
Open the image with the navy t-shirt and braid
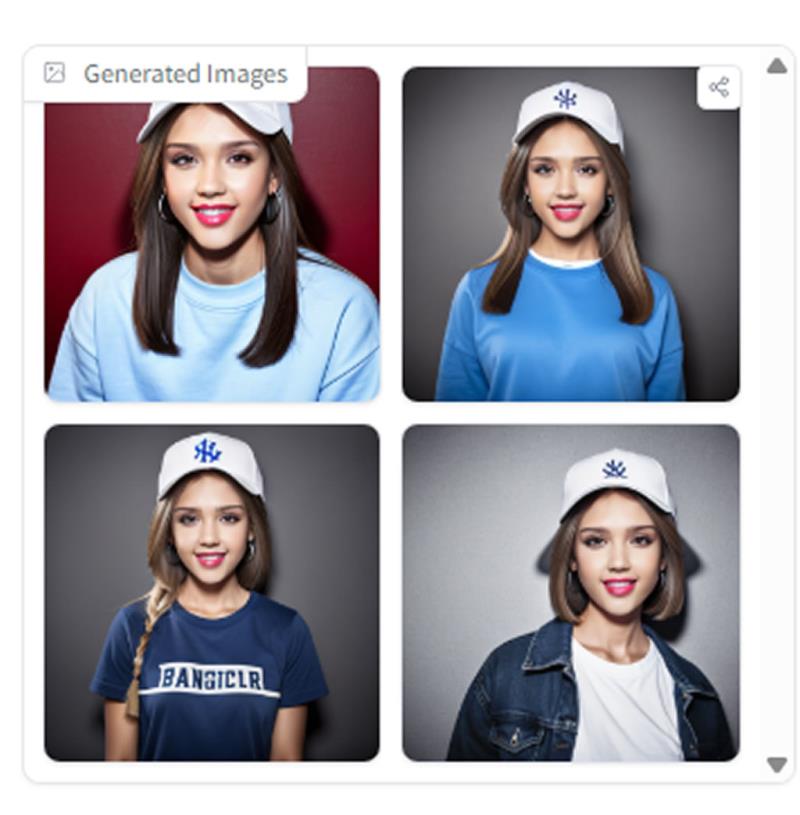(x=212, y=592)
